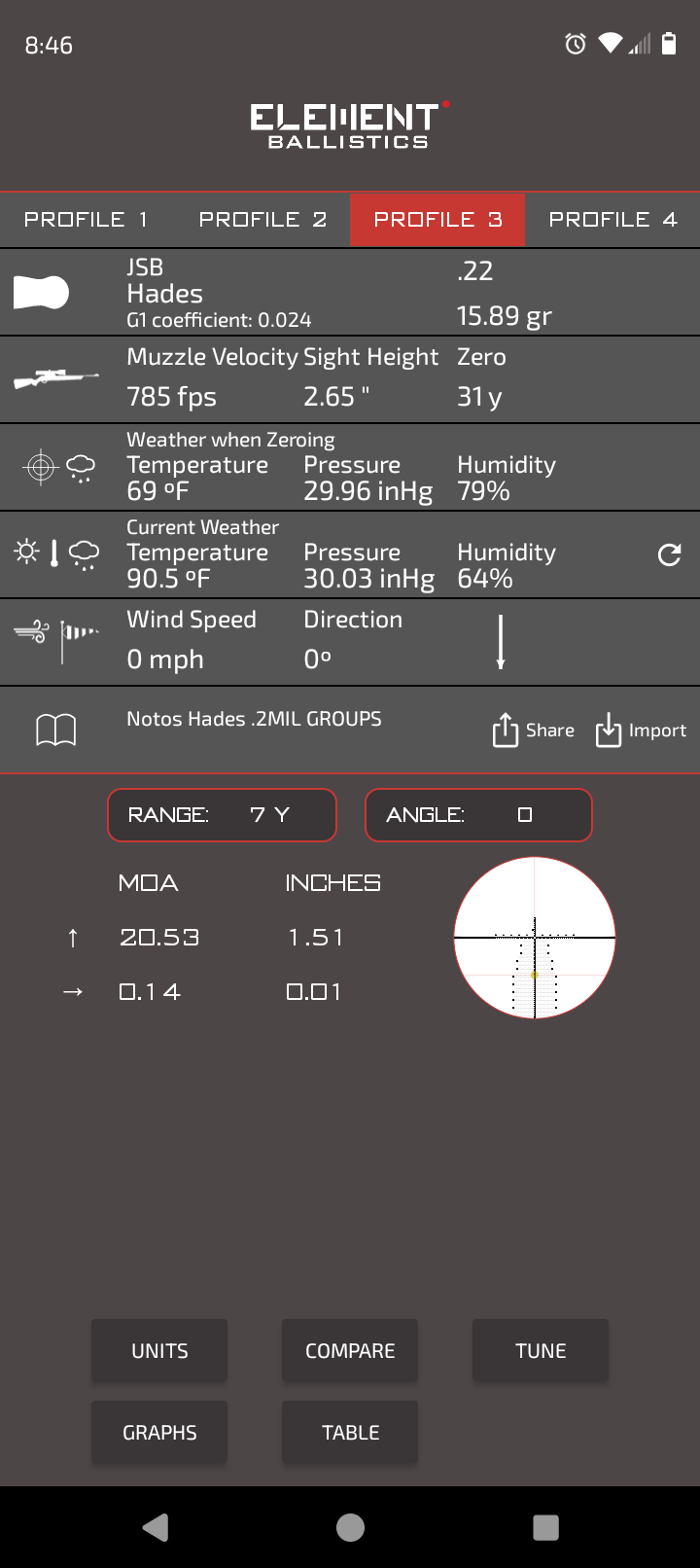Switch to the Profile 1 tab
Screen dimensions: 700x1568
pyautogui.click(x=87, y=220)
